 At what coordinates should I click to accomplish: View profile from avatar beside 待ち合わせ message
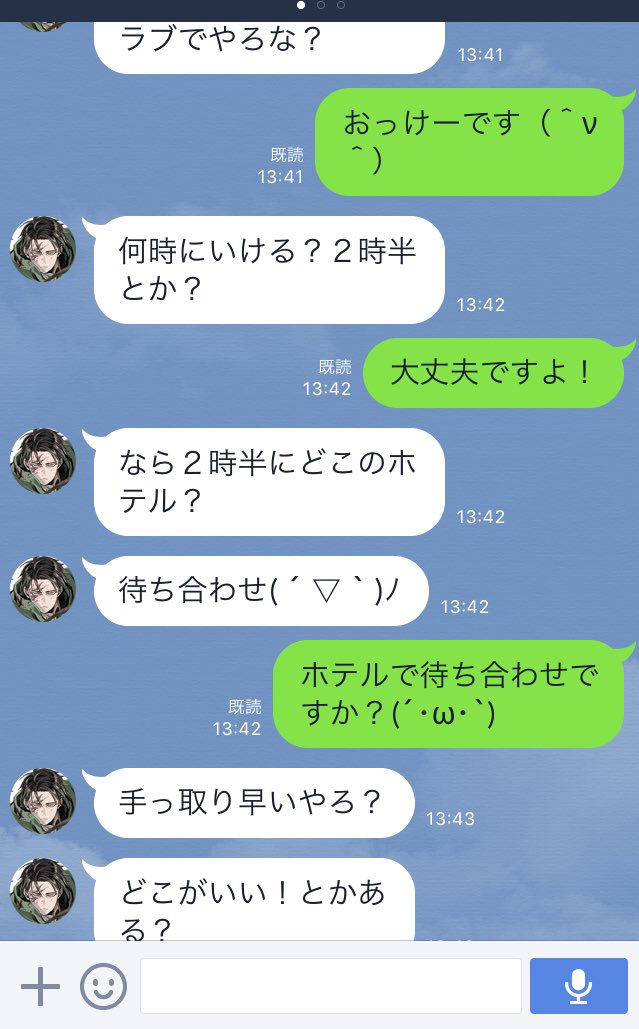[43, 588]
